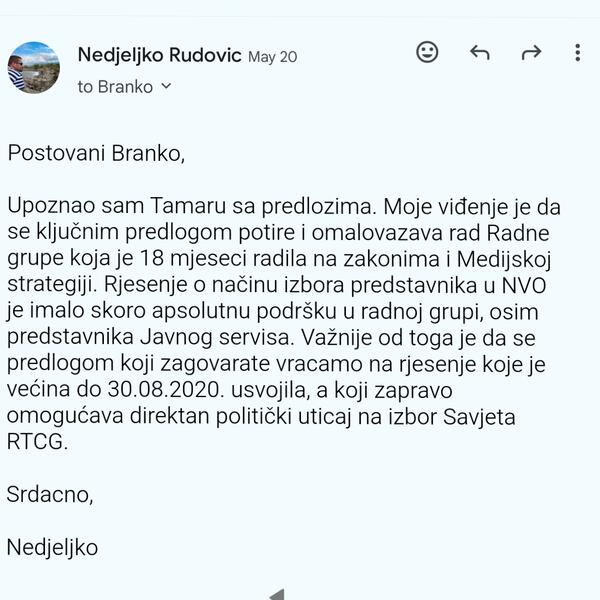Open the message overflow menu
The height and width of the screenshot is (600, 600).
(x=577, y=53)
